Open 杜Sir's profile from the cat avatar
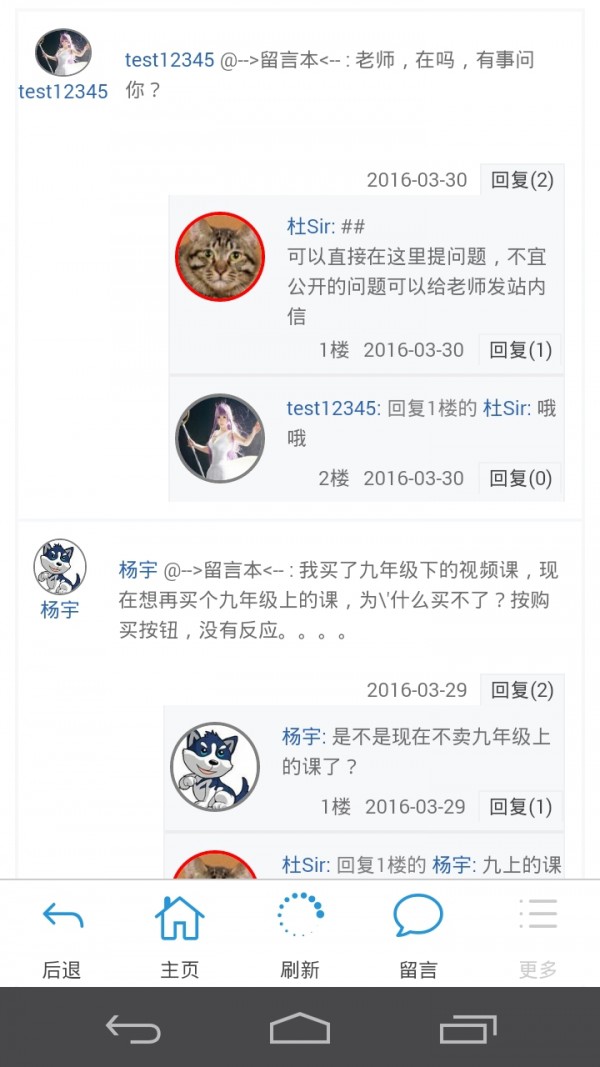 coord(220,256)
